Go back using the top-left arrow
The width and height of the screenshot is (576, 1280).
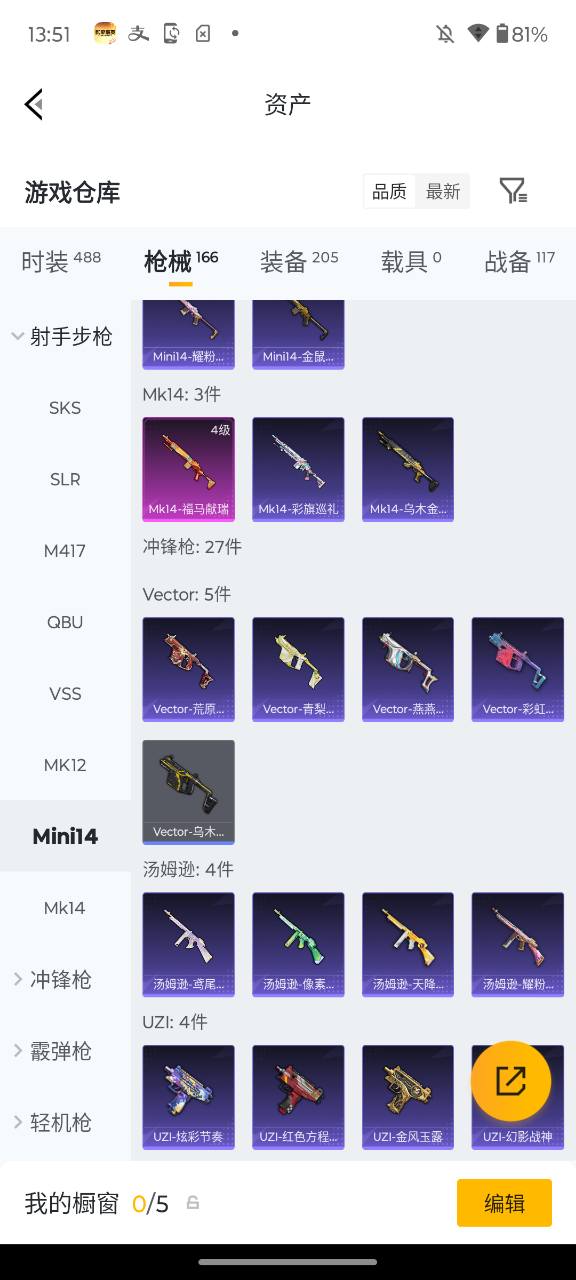(34, 104)
